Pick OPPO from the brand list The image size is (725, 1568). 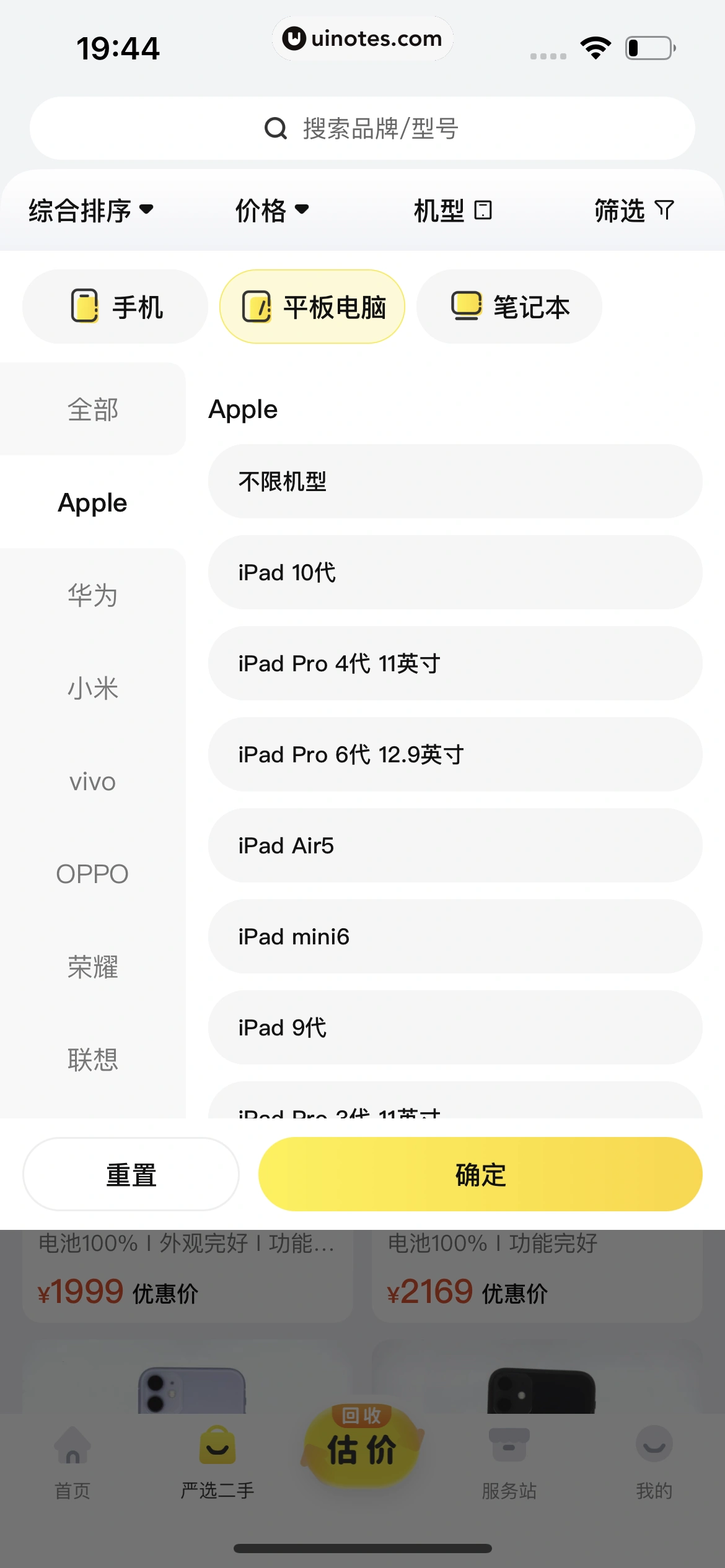[93, 874]
